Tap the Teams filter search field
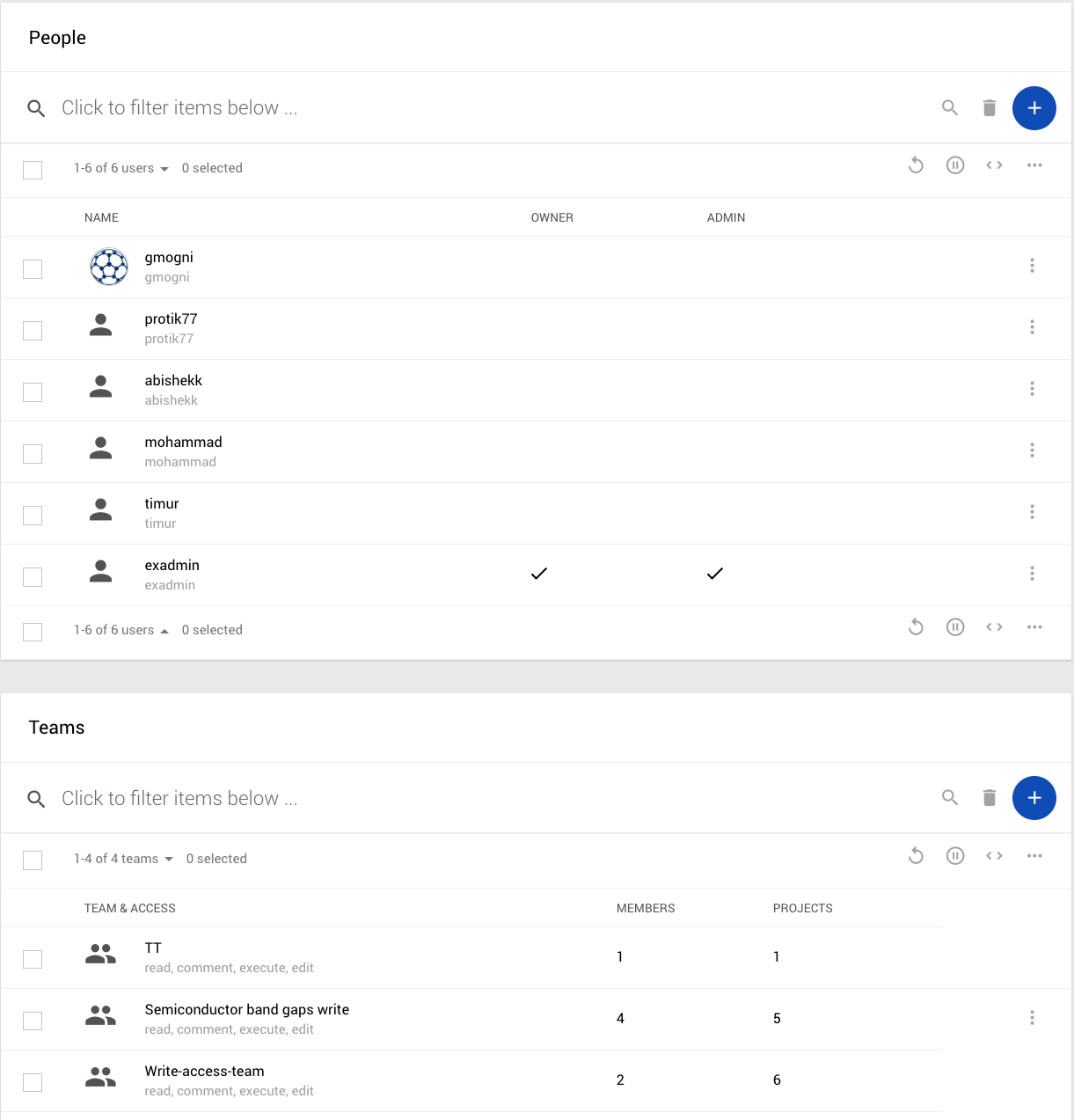Viewport: 1074px width, 1120px height. (352, 798)
